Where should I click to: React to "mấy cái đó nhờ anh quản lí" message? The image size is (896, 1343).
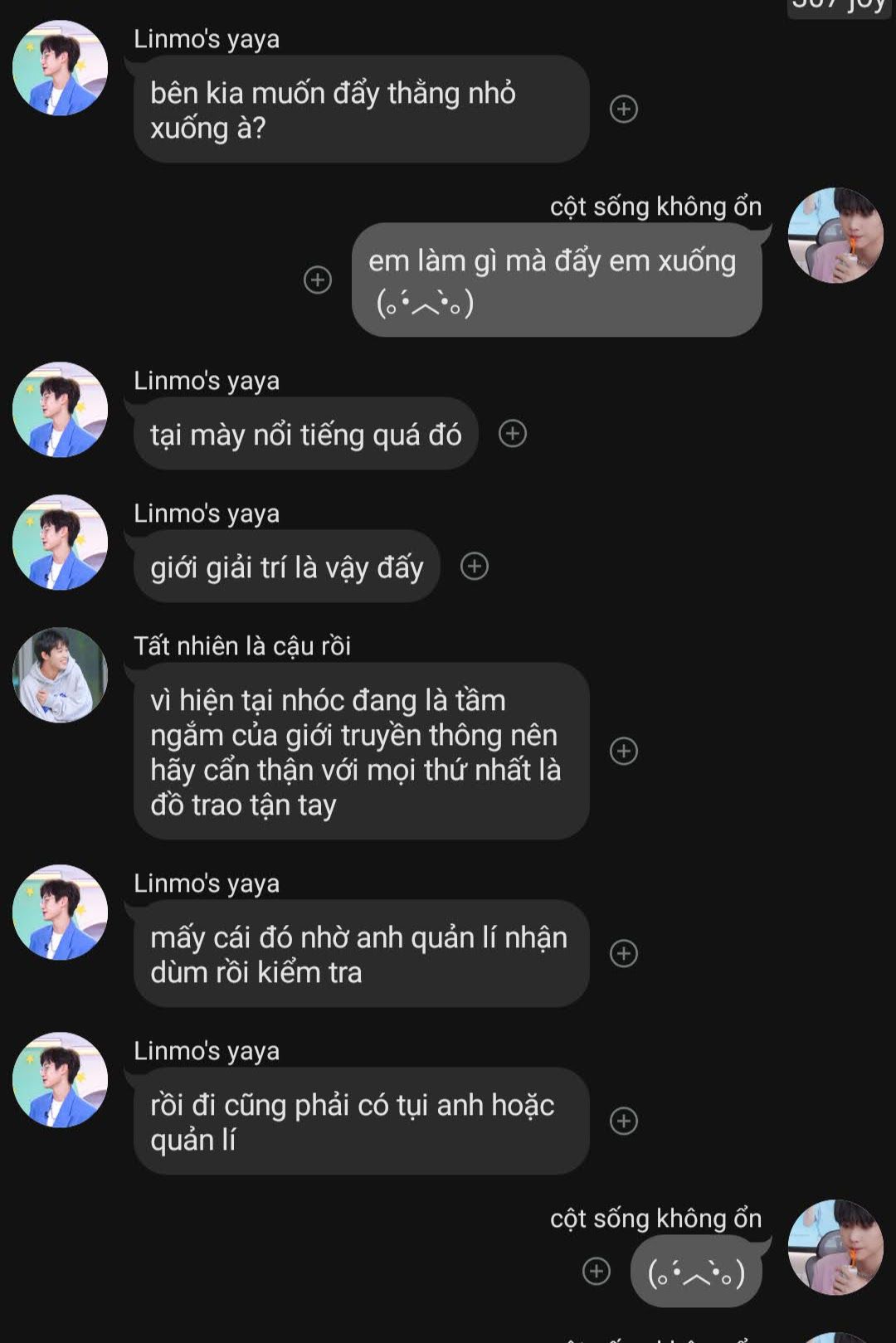click(x=623, y=953)
